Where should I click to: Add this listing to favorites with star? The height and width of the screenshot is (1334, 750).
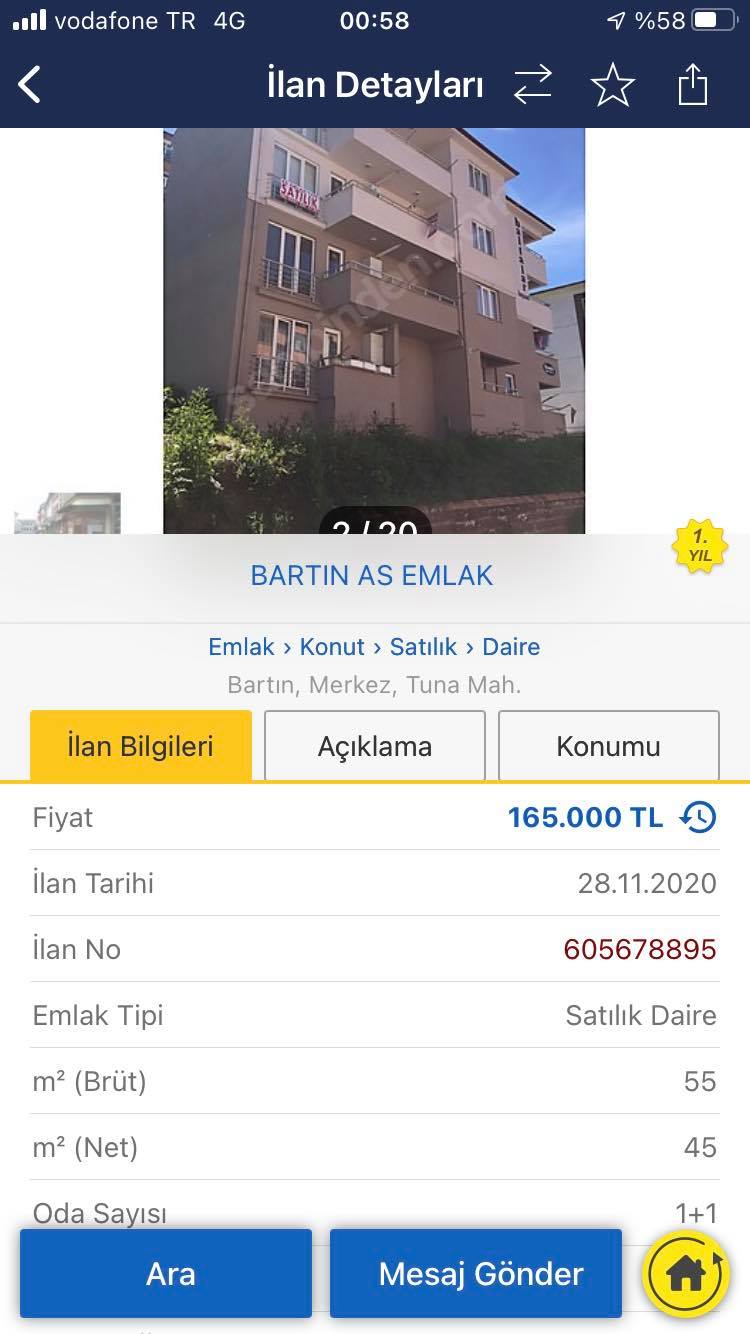[x=612, y=85]
